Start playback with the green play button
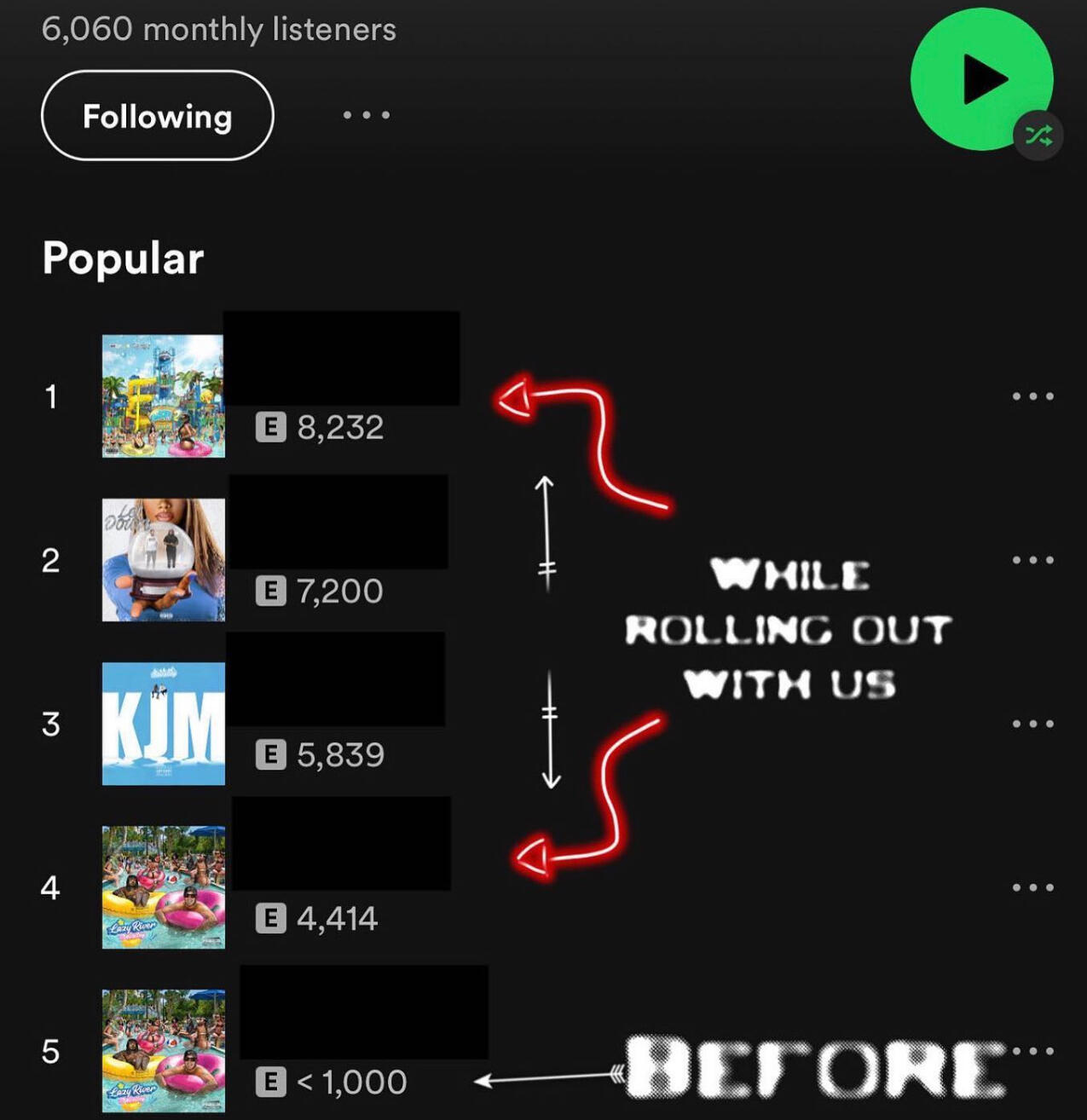1087x1120 pixels. (982, 79)
